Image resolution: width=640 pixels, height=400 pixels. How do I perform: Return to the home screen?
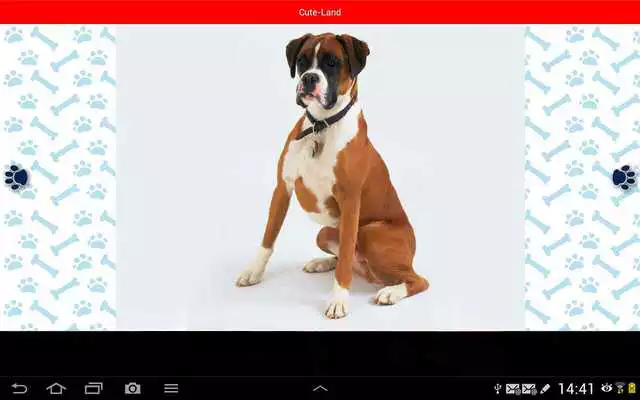(56, 388)
